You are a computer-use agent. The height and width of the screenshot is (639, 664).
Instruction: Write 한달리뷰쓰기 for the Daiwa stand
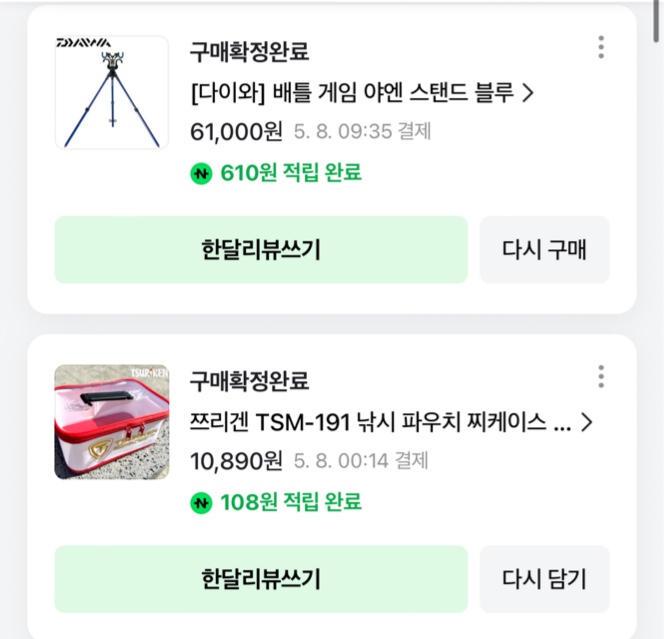[261, 250]
